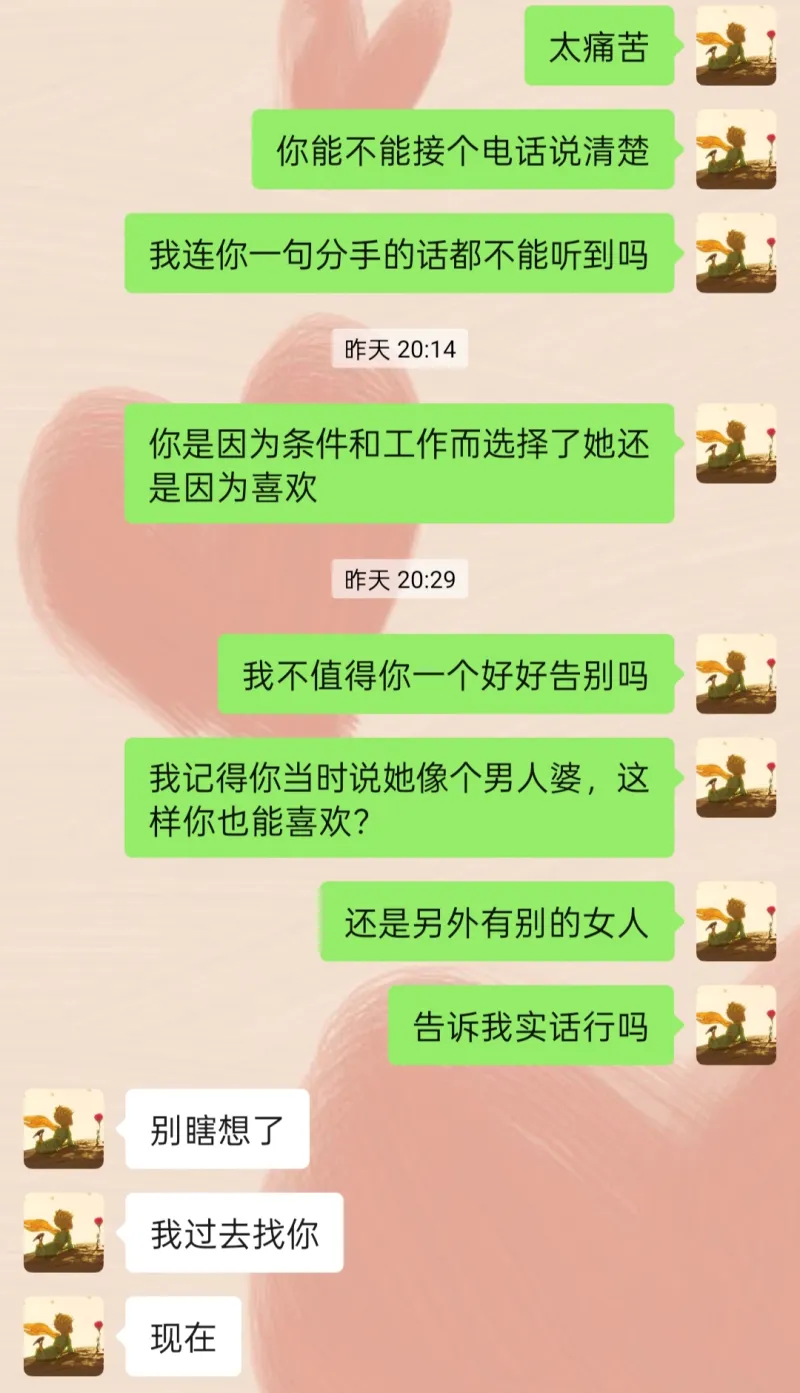Tap avatar beside 我不值得你一个好好告别吗

coord(736,674)
